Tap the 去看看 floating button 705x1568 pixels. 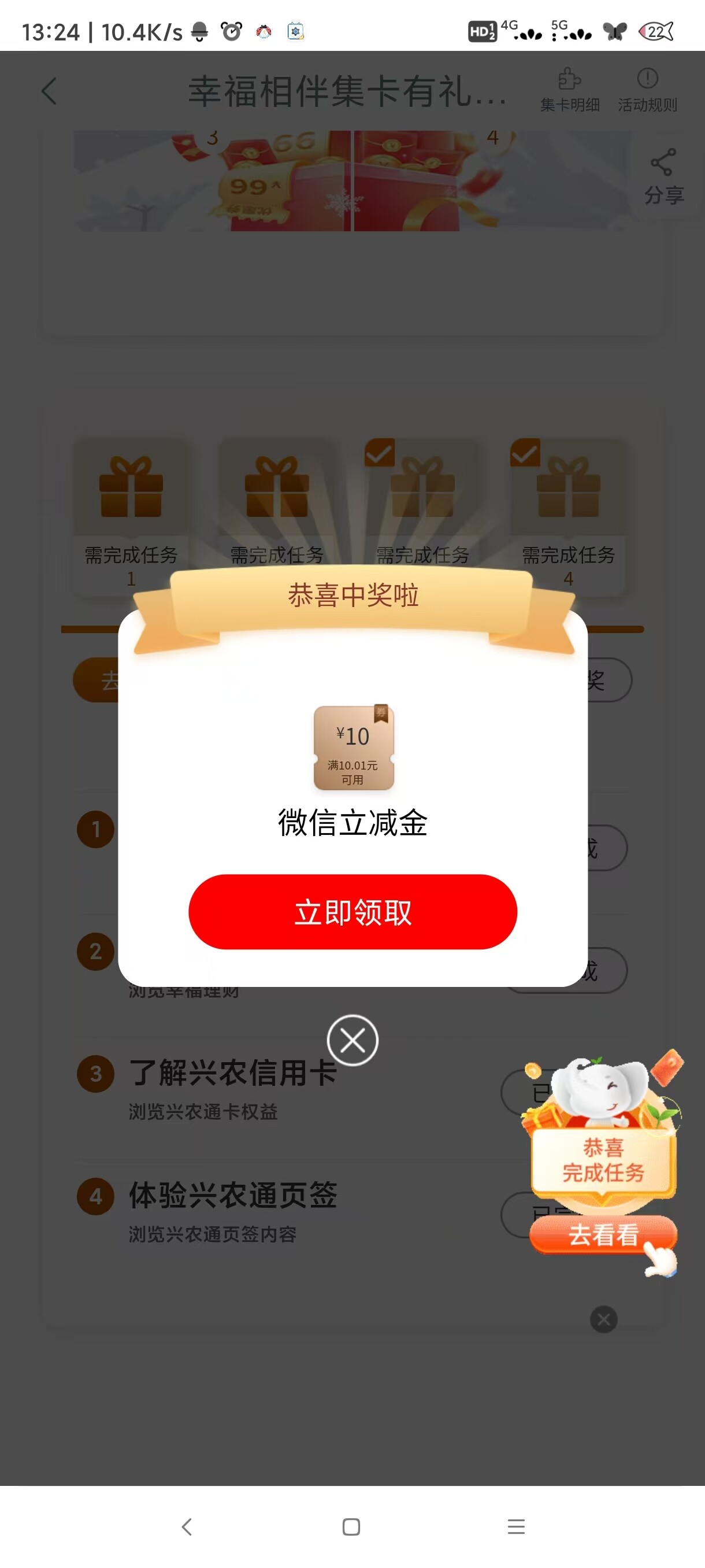click(603, 1234)
